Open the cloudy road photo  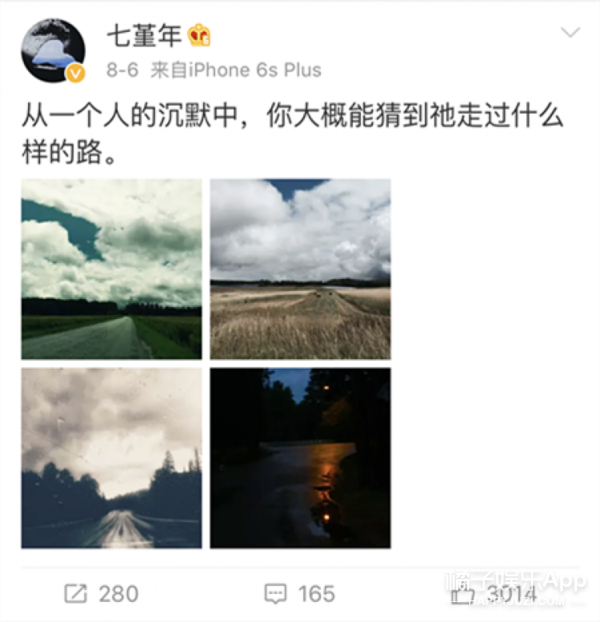[x=111, y=269]
